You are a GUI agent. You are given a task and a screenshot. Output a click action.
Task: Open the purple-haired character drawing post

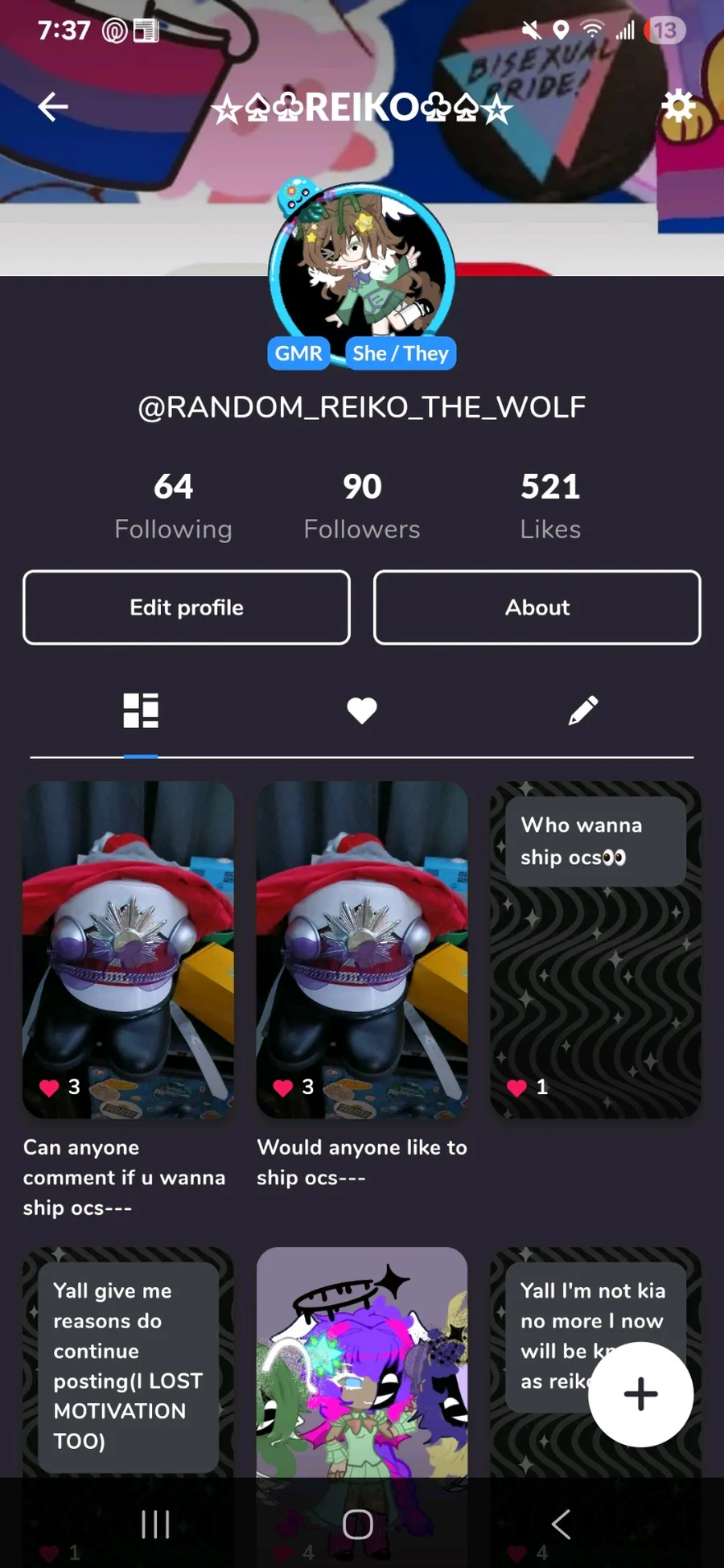coord(361,1360)
